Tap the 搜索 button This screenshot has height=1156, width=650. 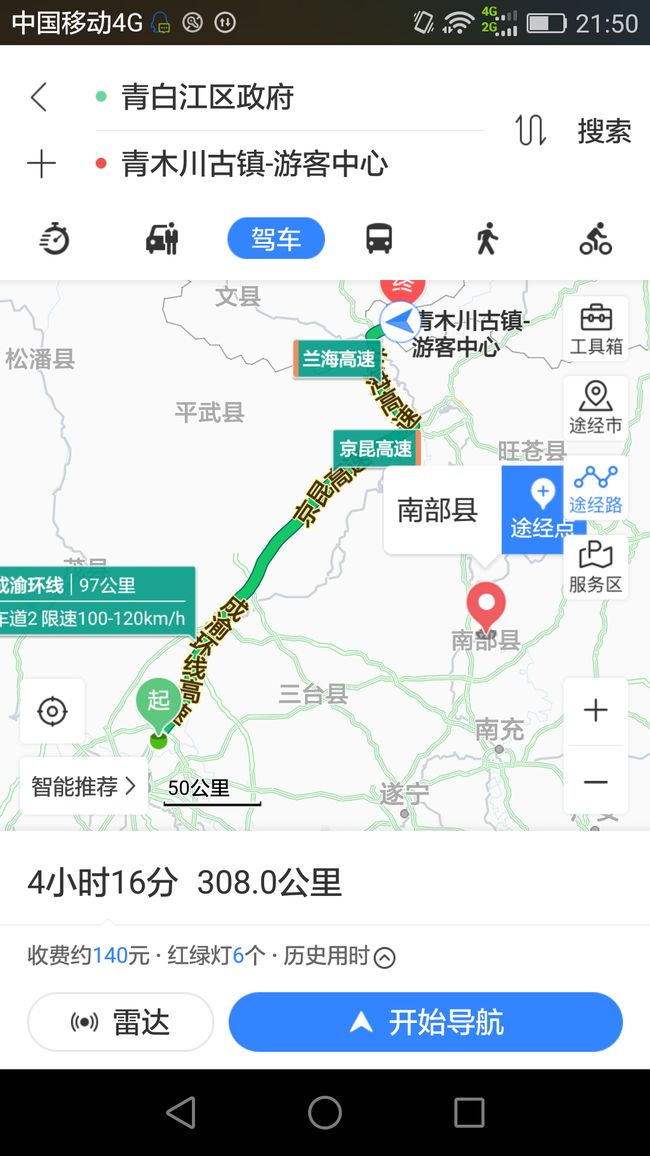point(604,131)
